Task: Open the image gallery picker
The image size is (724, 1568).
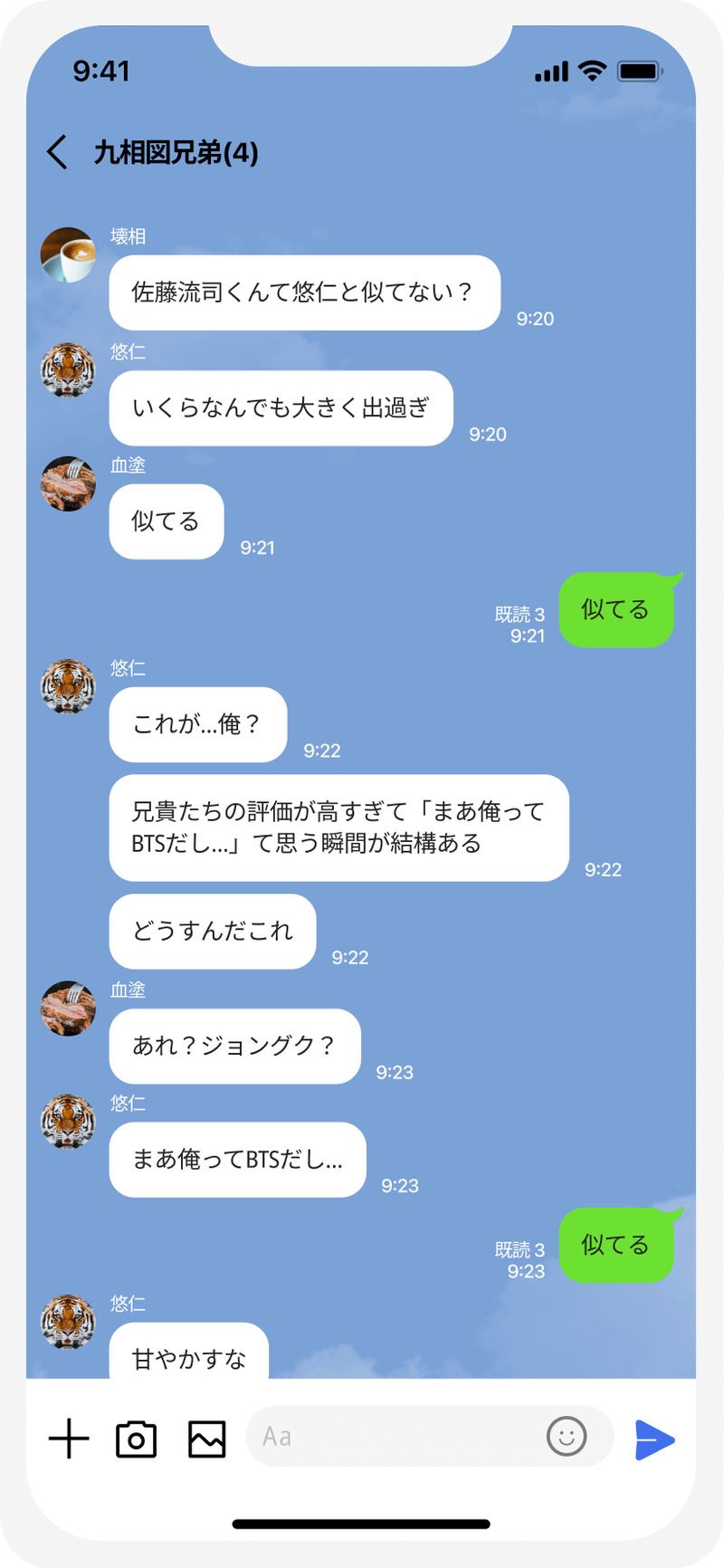Action: click(x=206, y=1439)
